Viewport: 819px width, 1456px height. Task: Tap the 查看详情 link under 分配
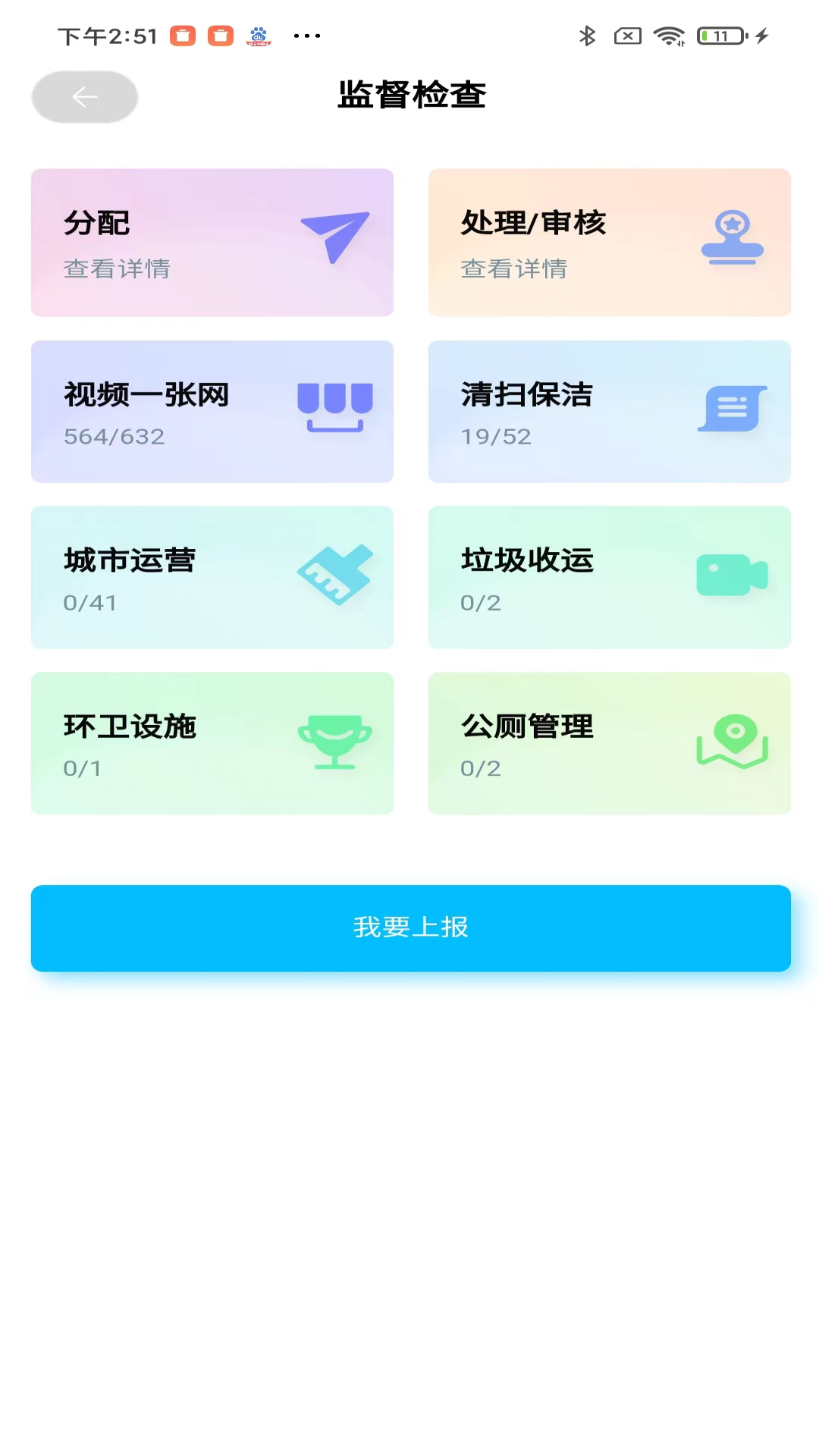click(x=118, y=268)
